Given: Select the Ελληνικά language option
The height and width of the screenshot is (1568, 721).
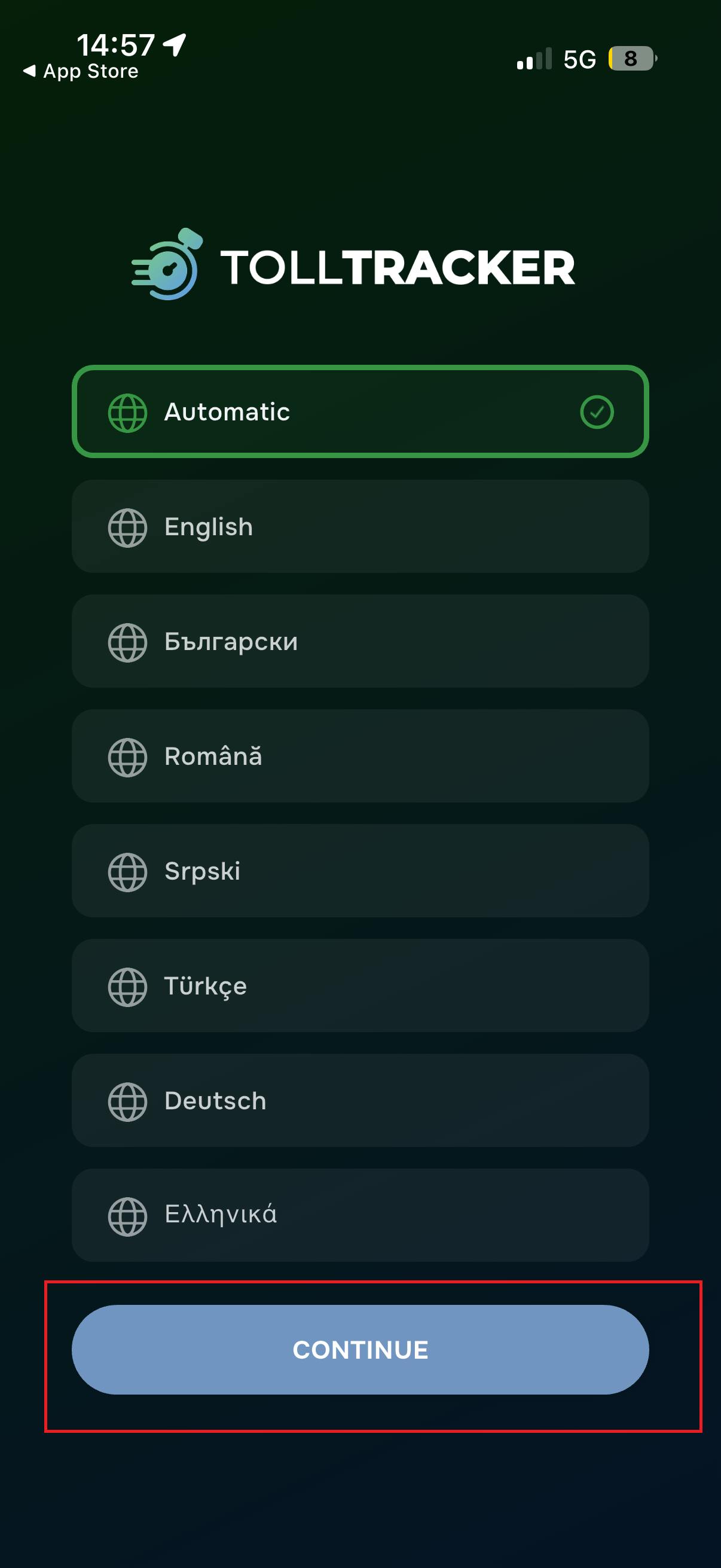Looking at the screenshot, I should pyautogui.click(x=360, y=1215).
